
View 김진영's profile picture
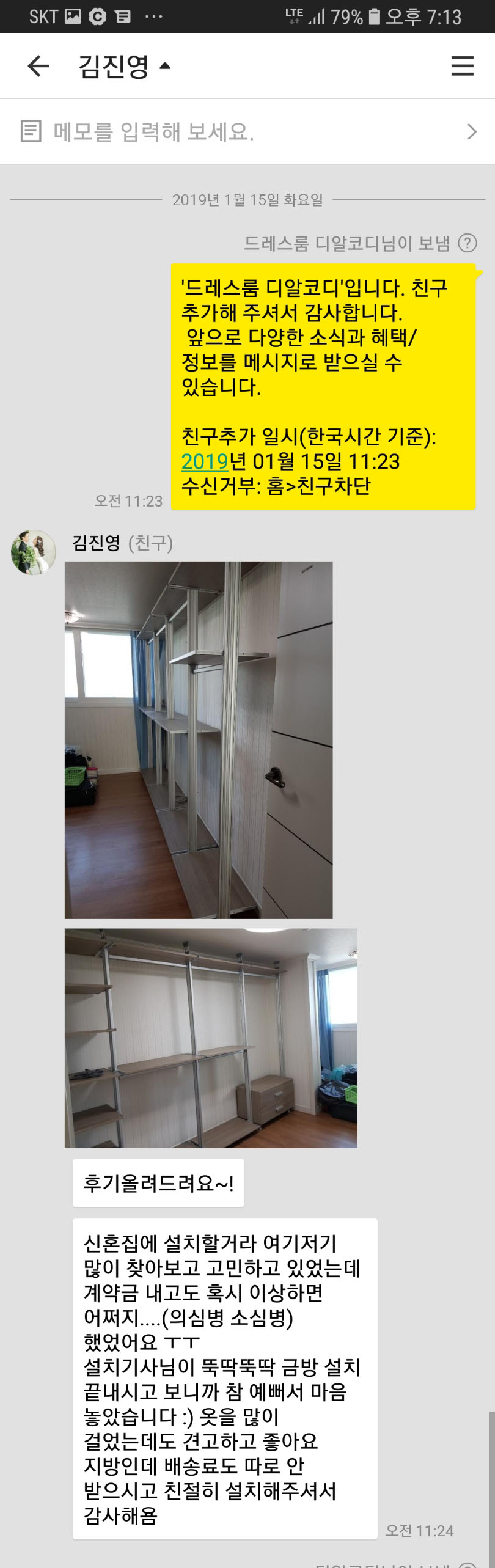tap(34, 552)
